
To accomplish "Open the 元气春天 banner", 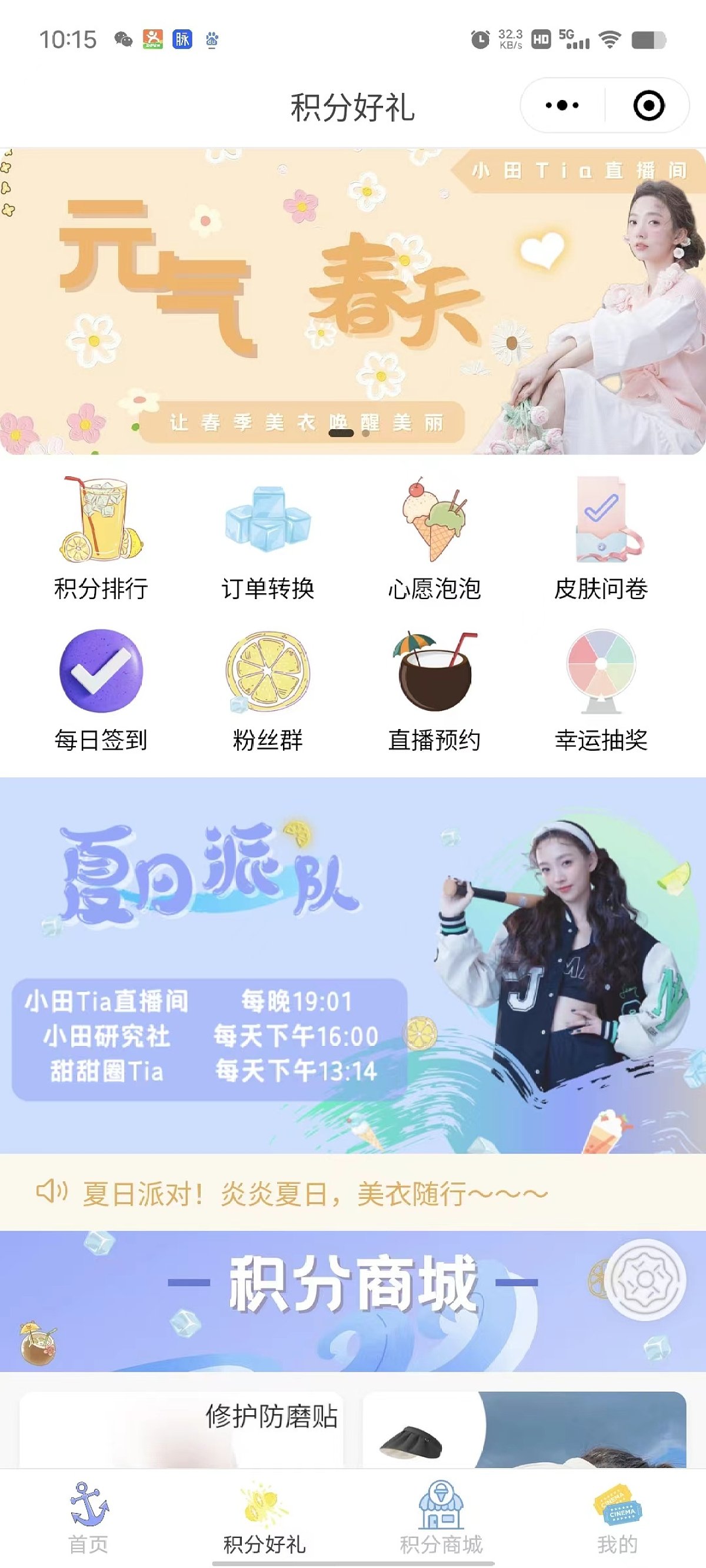I will (x=352, y=300).
